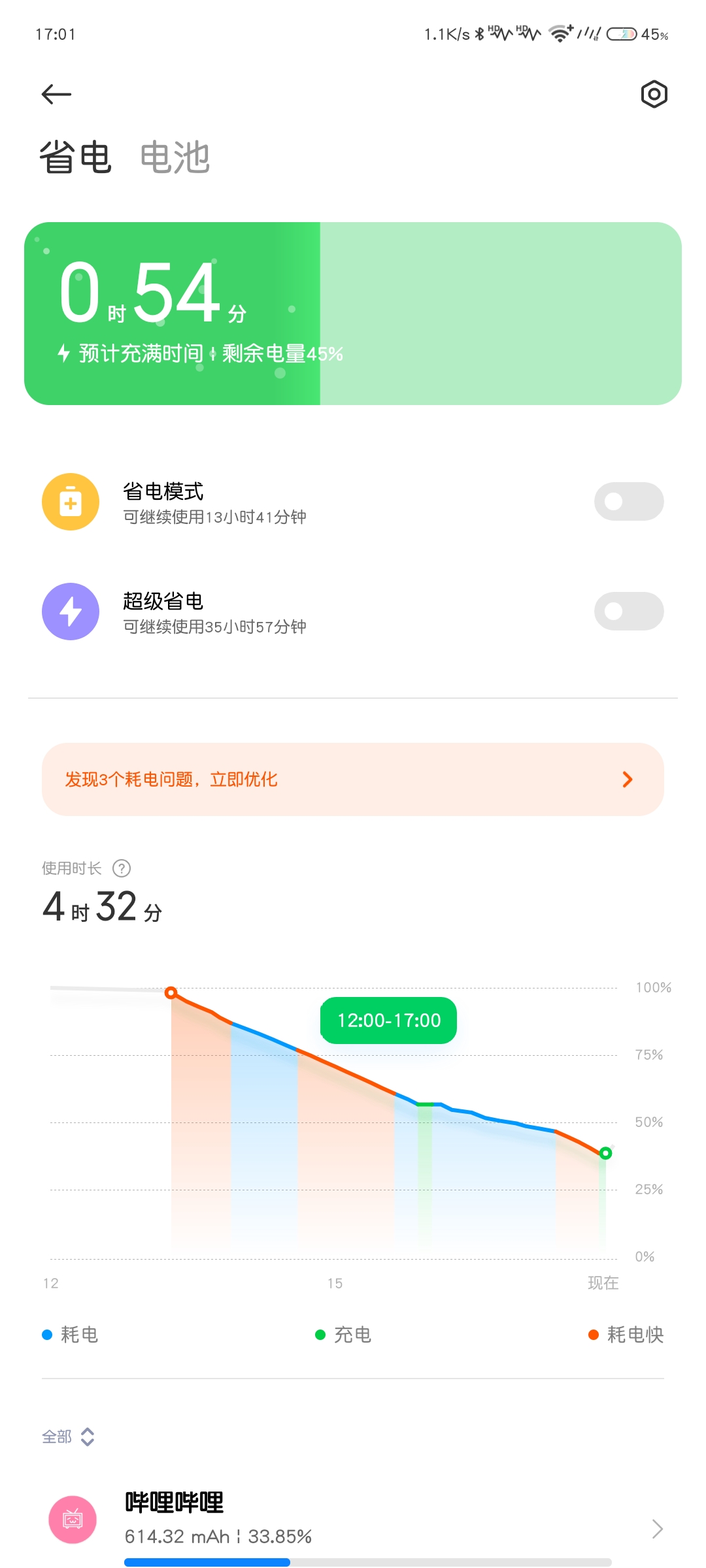Open battery settings gear icon
This screenshot has width=706, height=1568.
coord(654,94)
